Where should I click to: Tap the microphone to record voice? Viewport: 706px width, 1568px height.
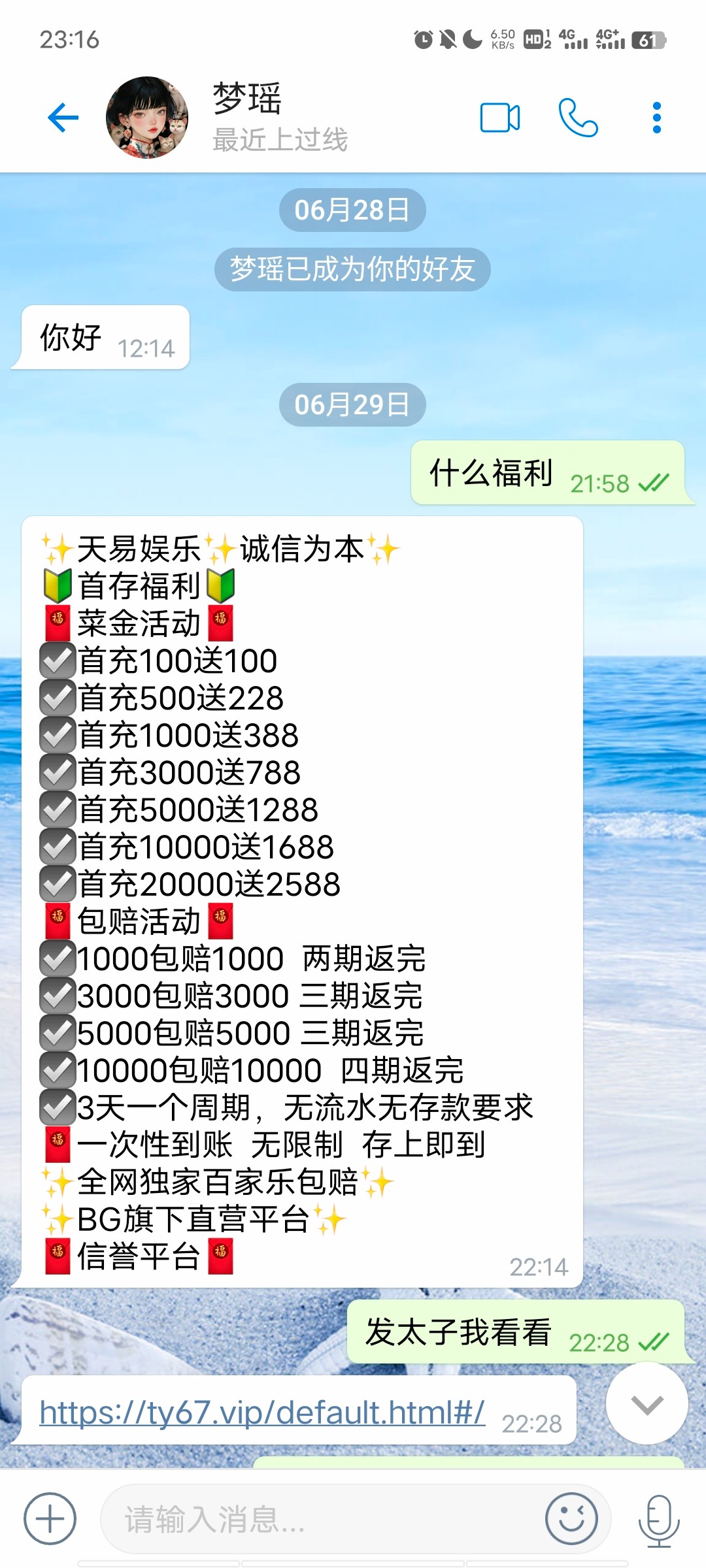click(658, 1519)
